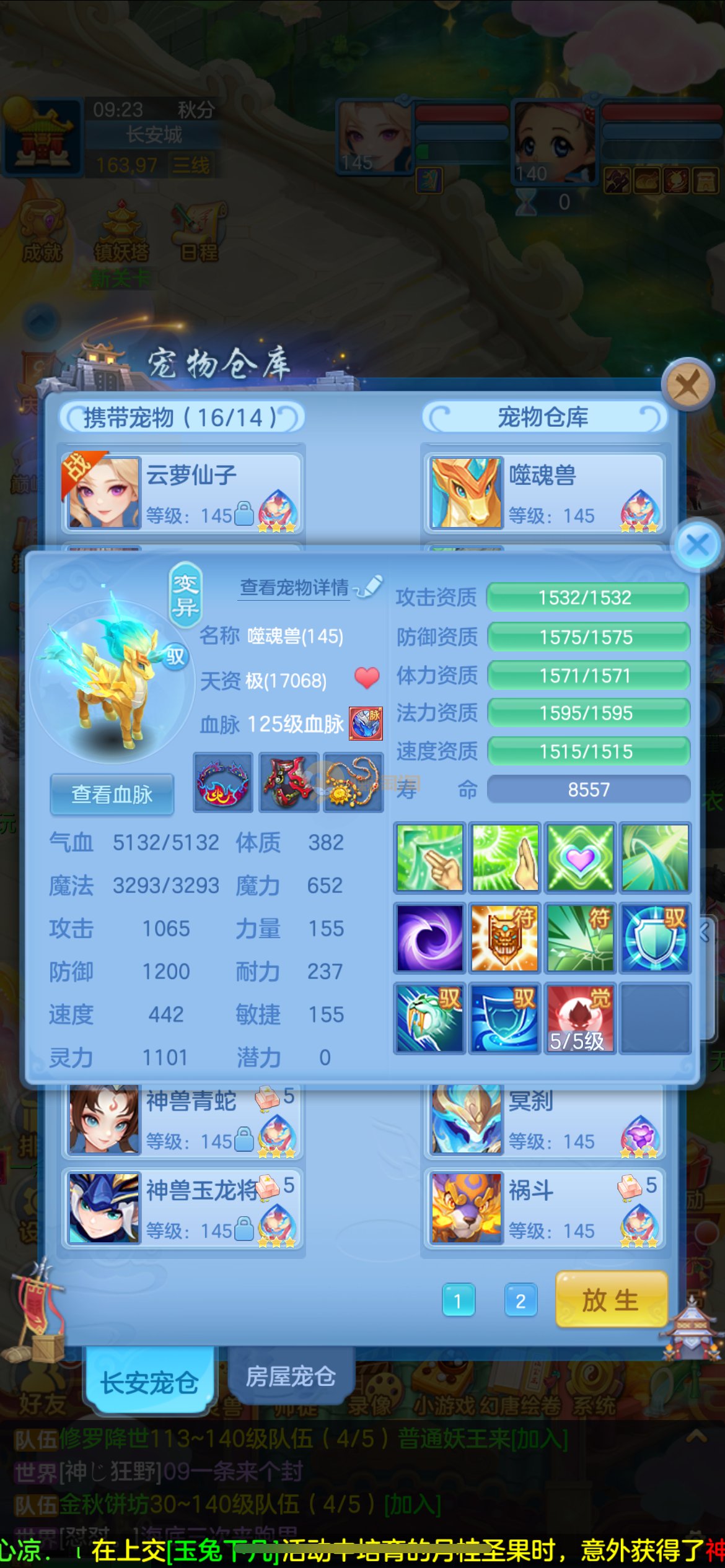
Task: Close the pet detail popup
Action: pos(697,546)
